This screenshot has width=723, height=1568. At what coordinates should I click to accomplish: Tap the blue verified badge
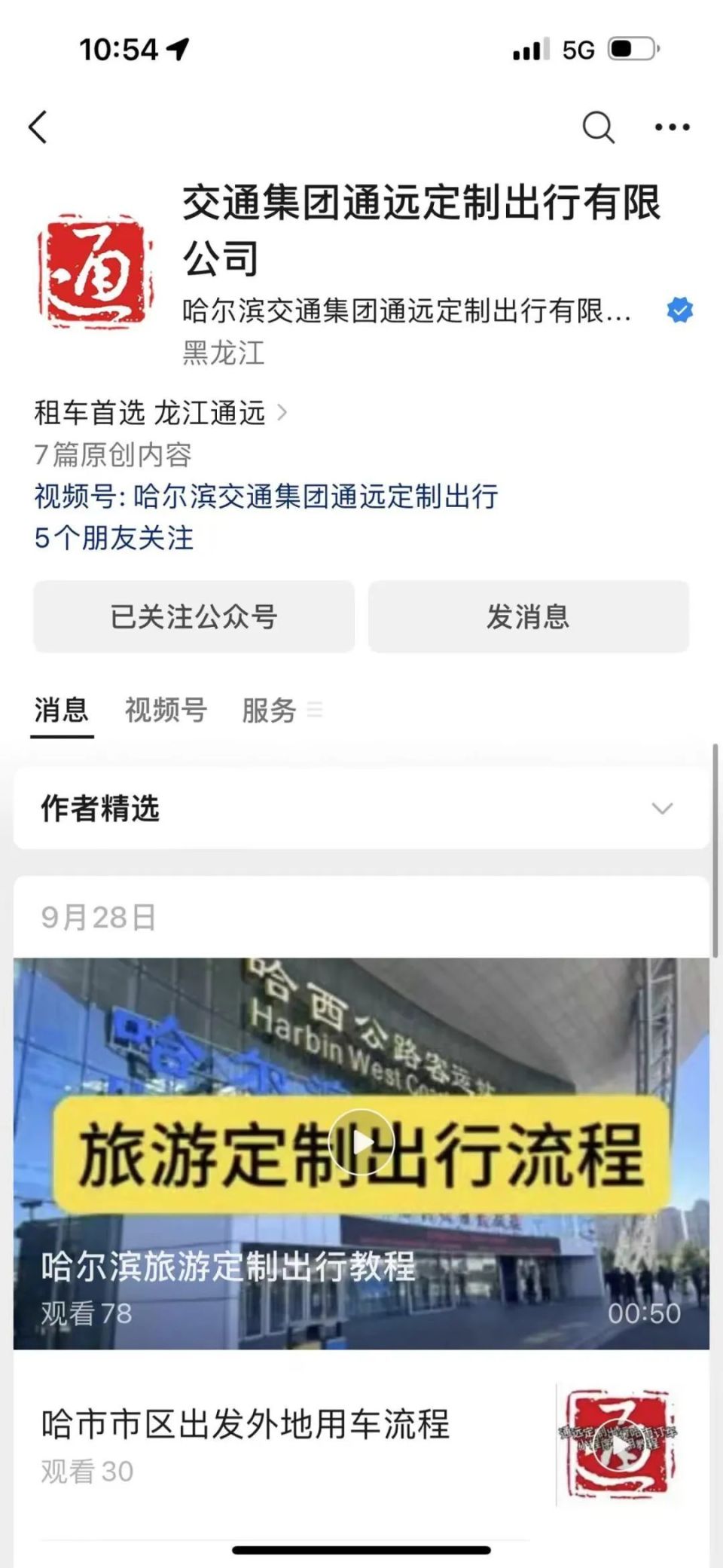(679, 309)
